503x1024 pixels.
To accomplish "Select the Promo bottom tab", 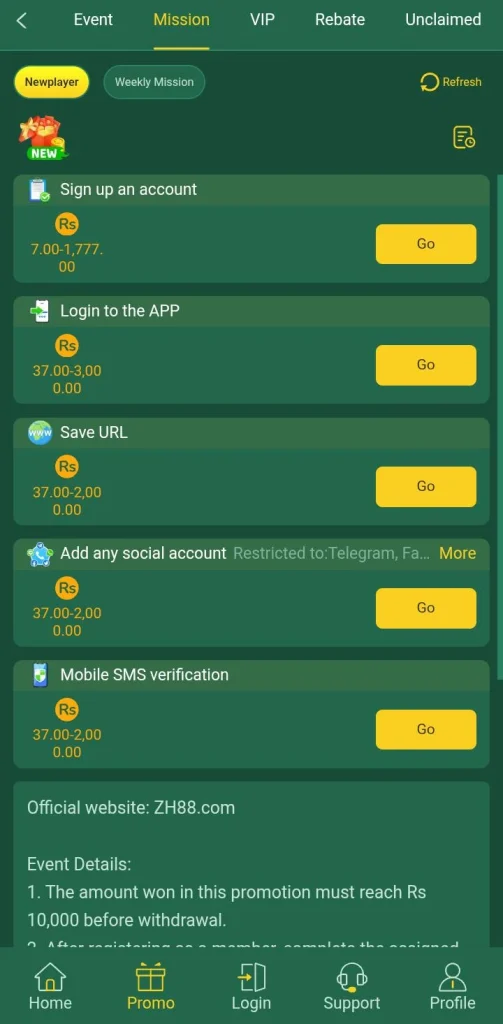I will coord(151,986).
